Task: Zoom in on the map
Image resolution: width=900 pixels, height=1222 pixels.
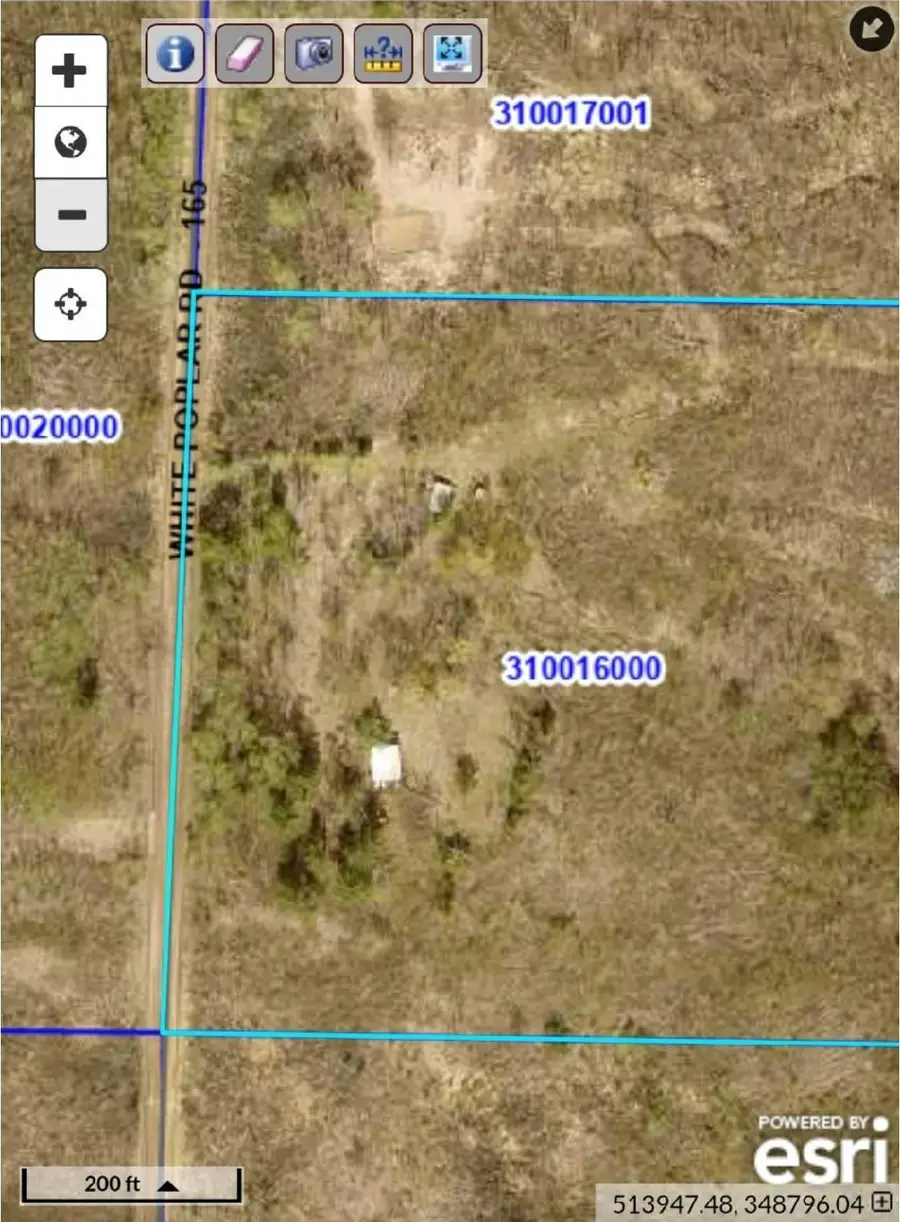Action: point(70,71)
